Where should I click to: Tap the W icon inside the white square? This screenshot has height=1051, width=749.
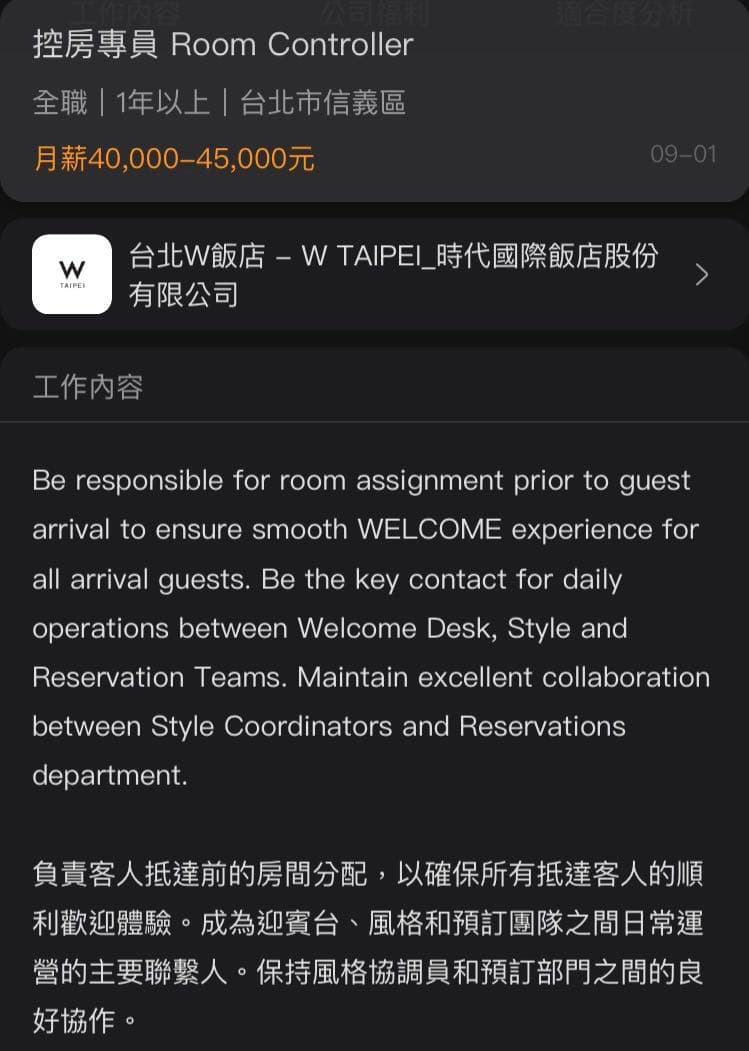[72, 270]
